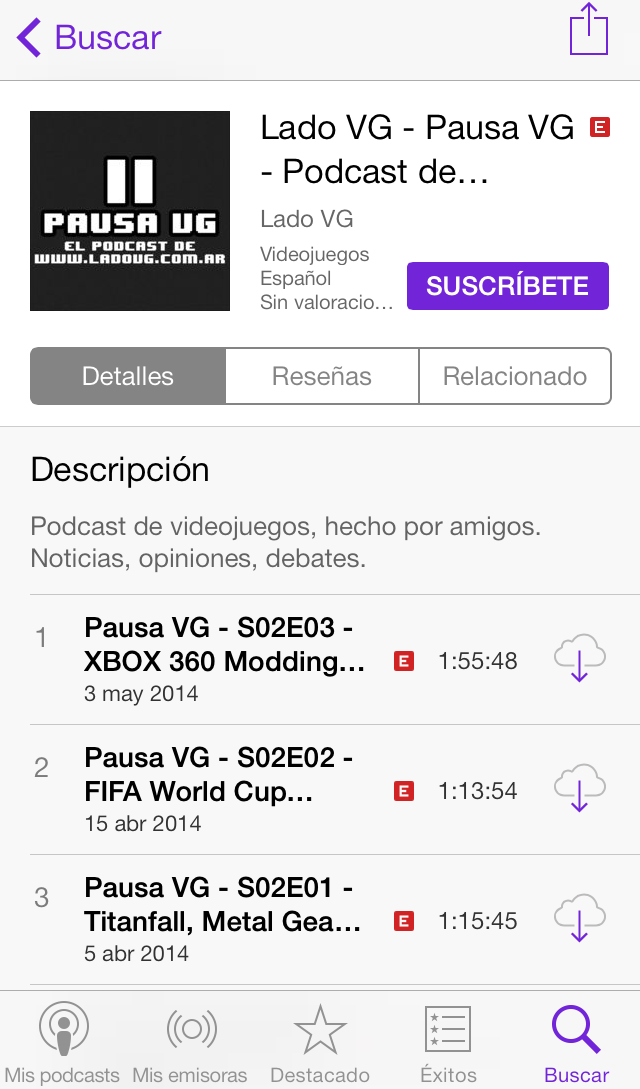Open the Destacado tab
Viewport: 640px width, 1089px height.
point(319,1042)
